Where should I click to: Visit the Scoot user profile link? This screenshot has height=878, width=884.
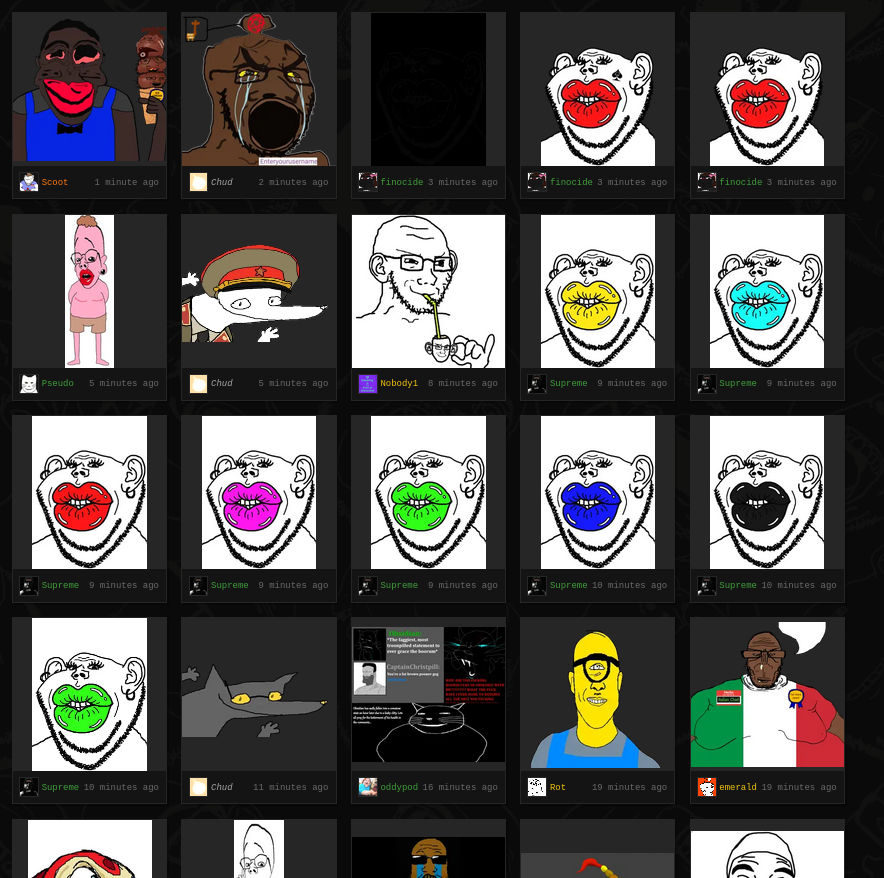pos(55,183)
